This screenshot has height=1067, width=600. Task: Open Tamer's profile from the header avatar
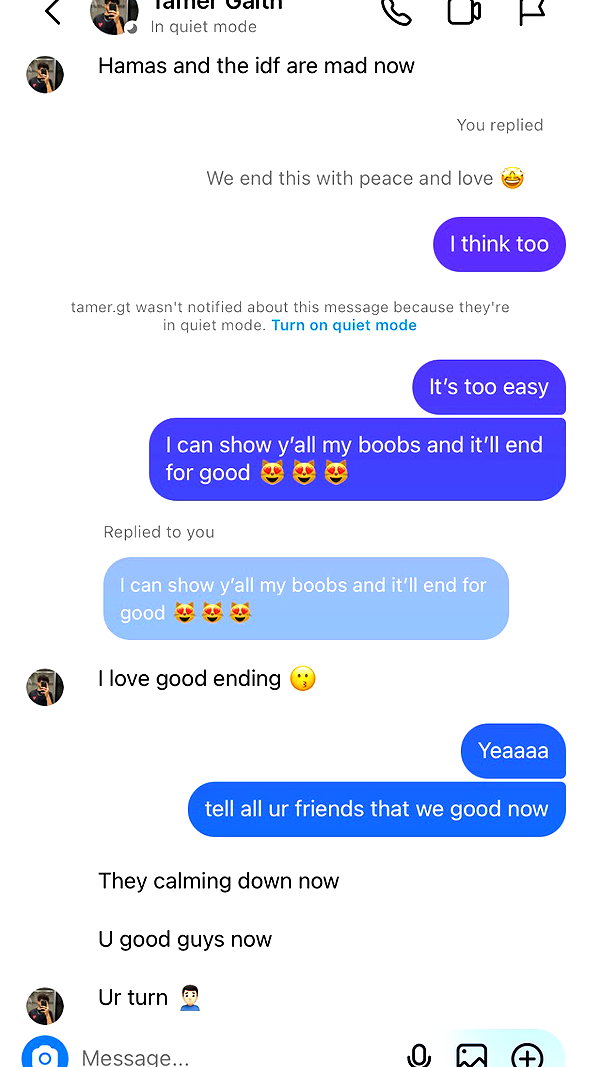114,14
